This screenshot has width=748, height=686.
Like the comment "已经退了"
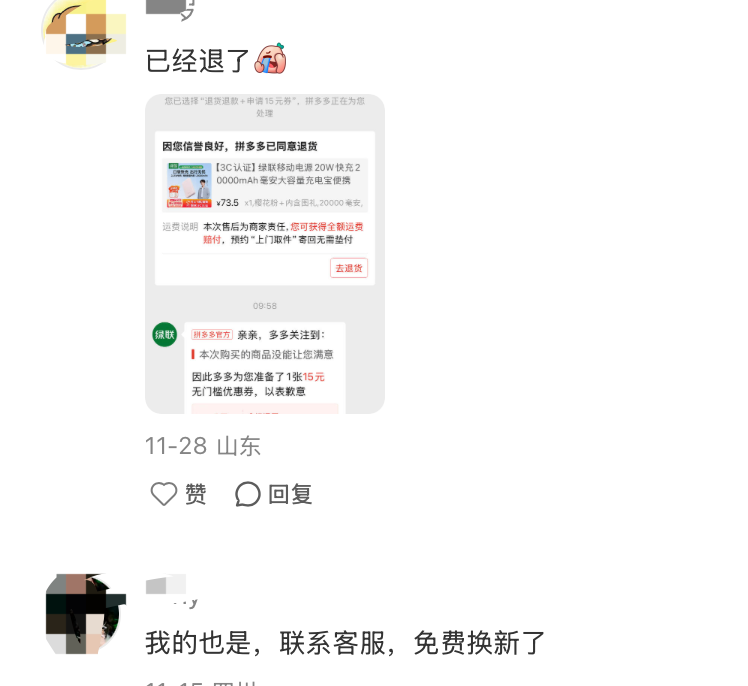tap(178, 494)
